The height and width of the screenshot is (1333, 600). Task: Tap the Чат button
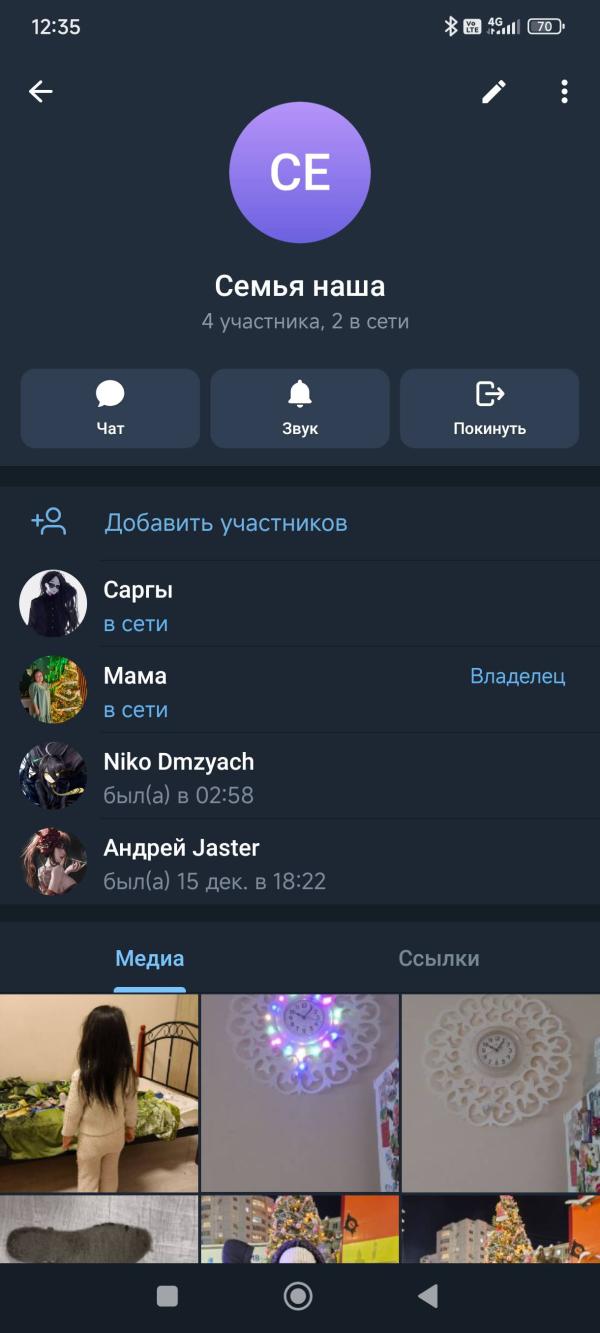click(110, 408)
